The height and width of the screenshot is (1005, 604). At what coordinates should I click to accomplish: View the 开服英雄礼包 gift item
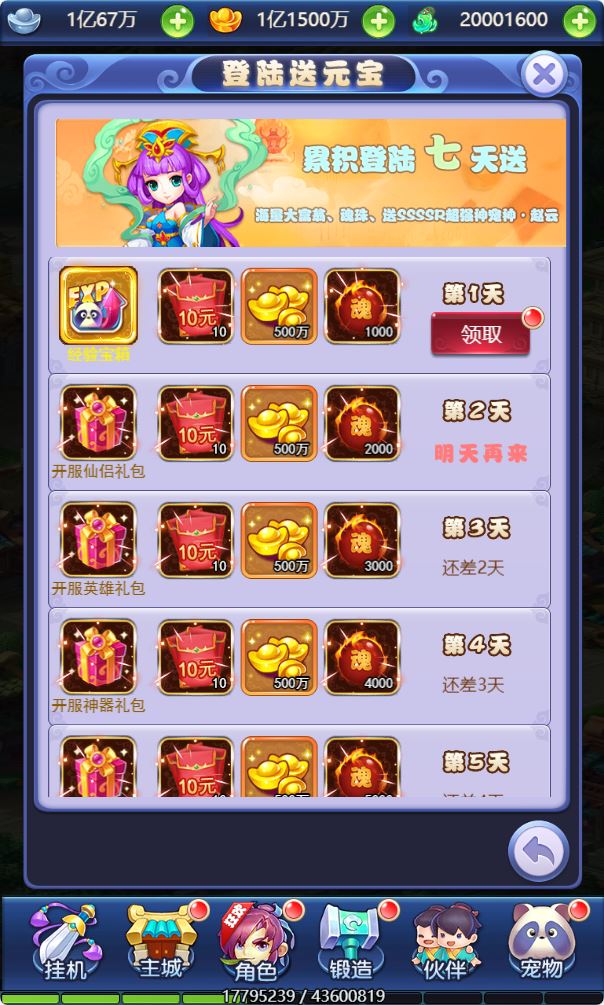pyautogui.click(x=98, y=540)
